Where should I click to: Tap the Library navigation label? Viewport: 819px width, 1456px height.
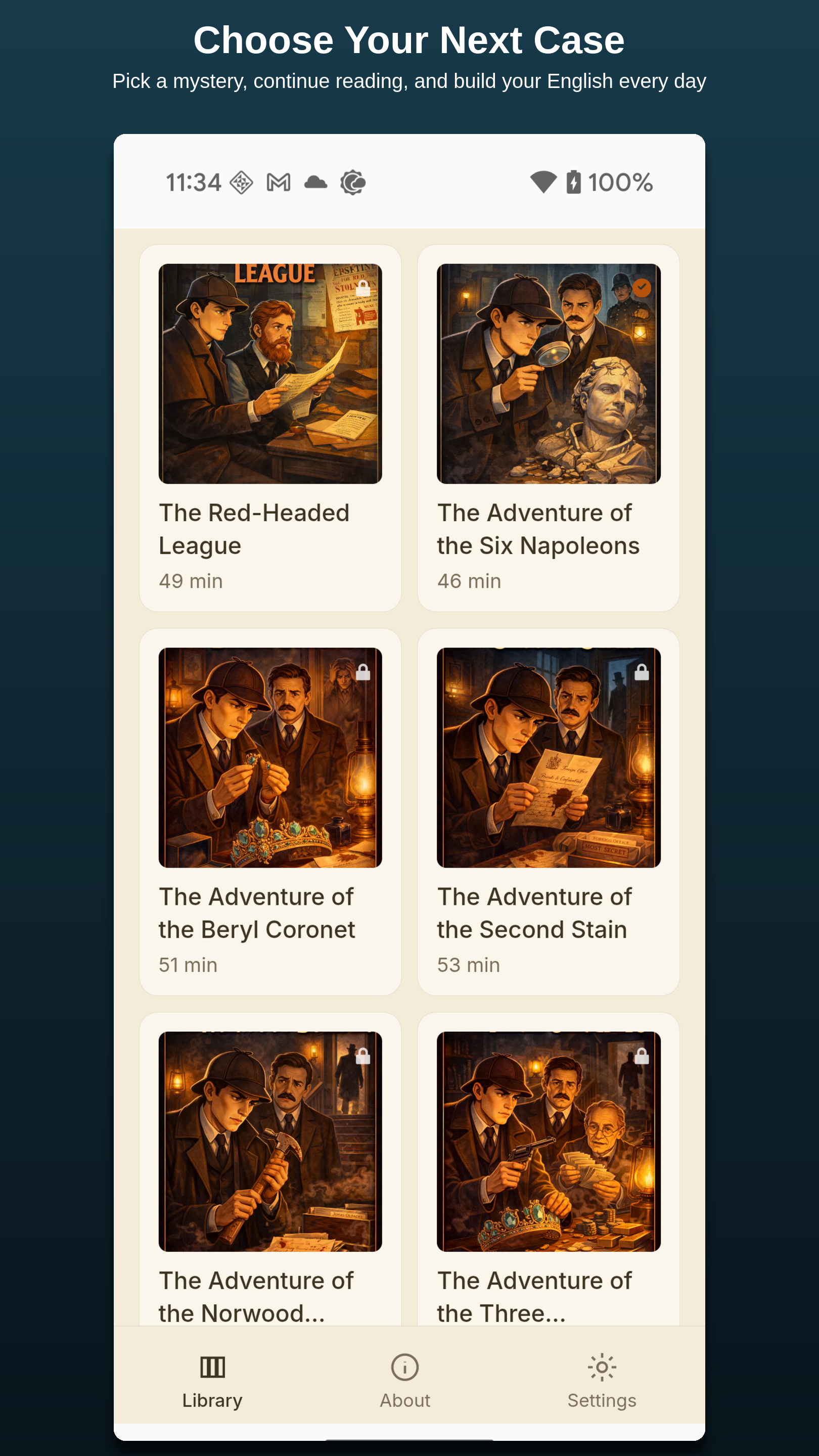(x=212, y=1400)
